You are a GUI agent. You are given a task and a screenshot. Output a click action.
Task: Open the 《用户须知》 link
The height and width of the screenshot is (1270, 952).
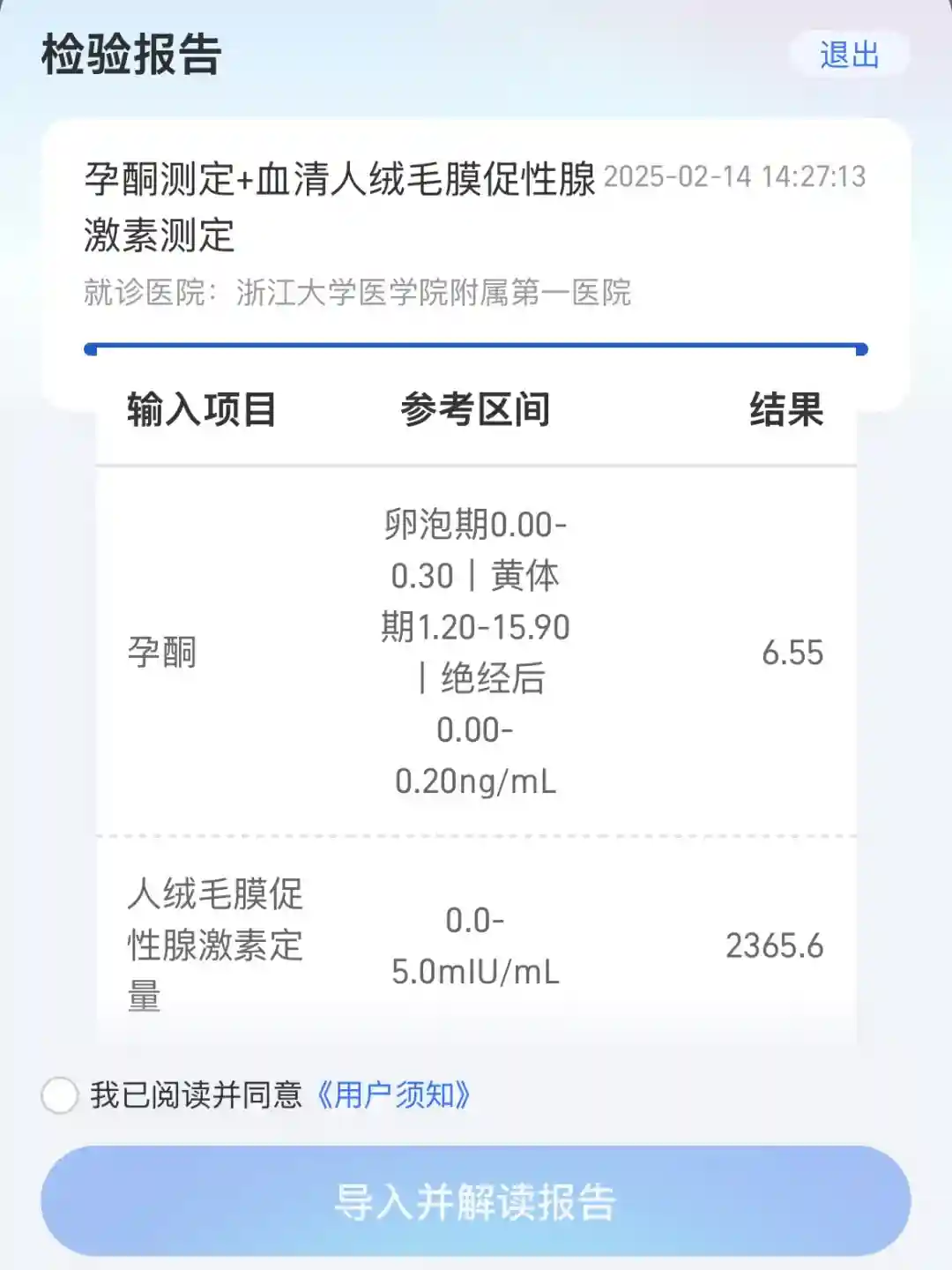click(393, 1095)
